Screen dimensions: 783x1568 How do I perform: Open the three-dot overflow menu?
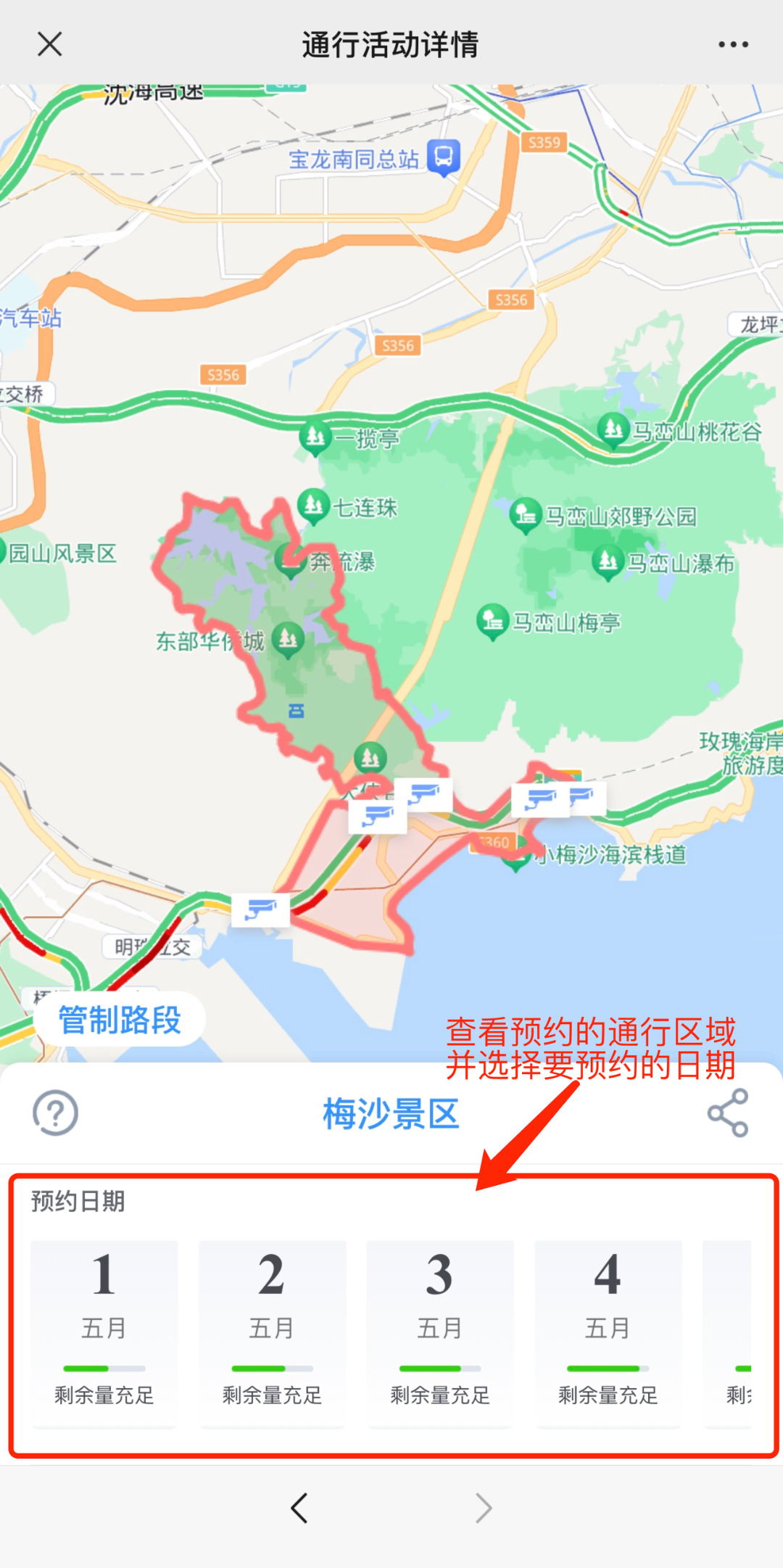pyautogui.click(x=733, y=44)
